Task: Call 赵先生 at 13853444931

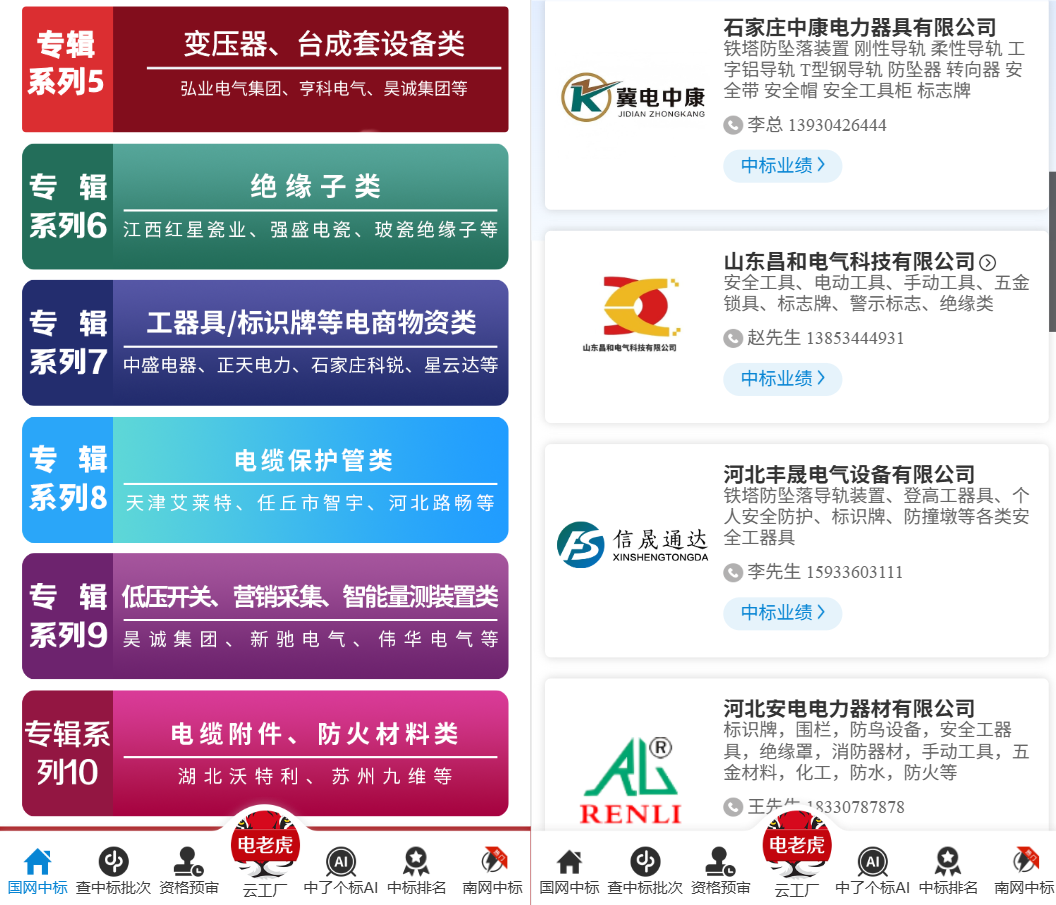Action: [x=825, y=338]
